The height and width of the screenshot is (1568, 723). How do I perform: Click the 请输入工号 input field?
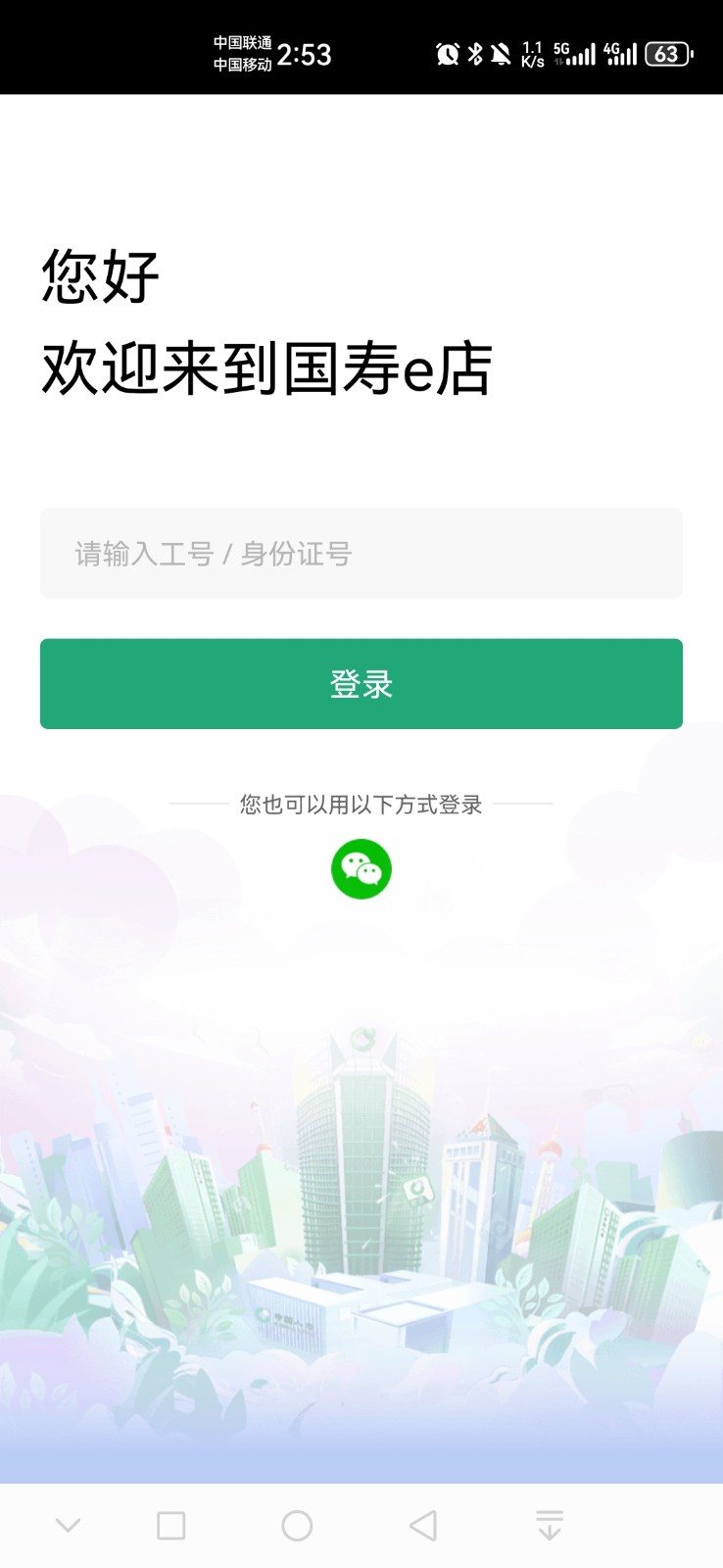click(361, 553)
